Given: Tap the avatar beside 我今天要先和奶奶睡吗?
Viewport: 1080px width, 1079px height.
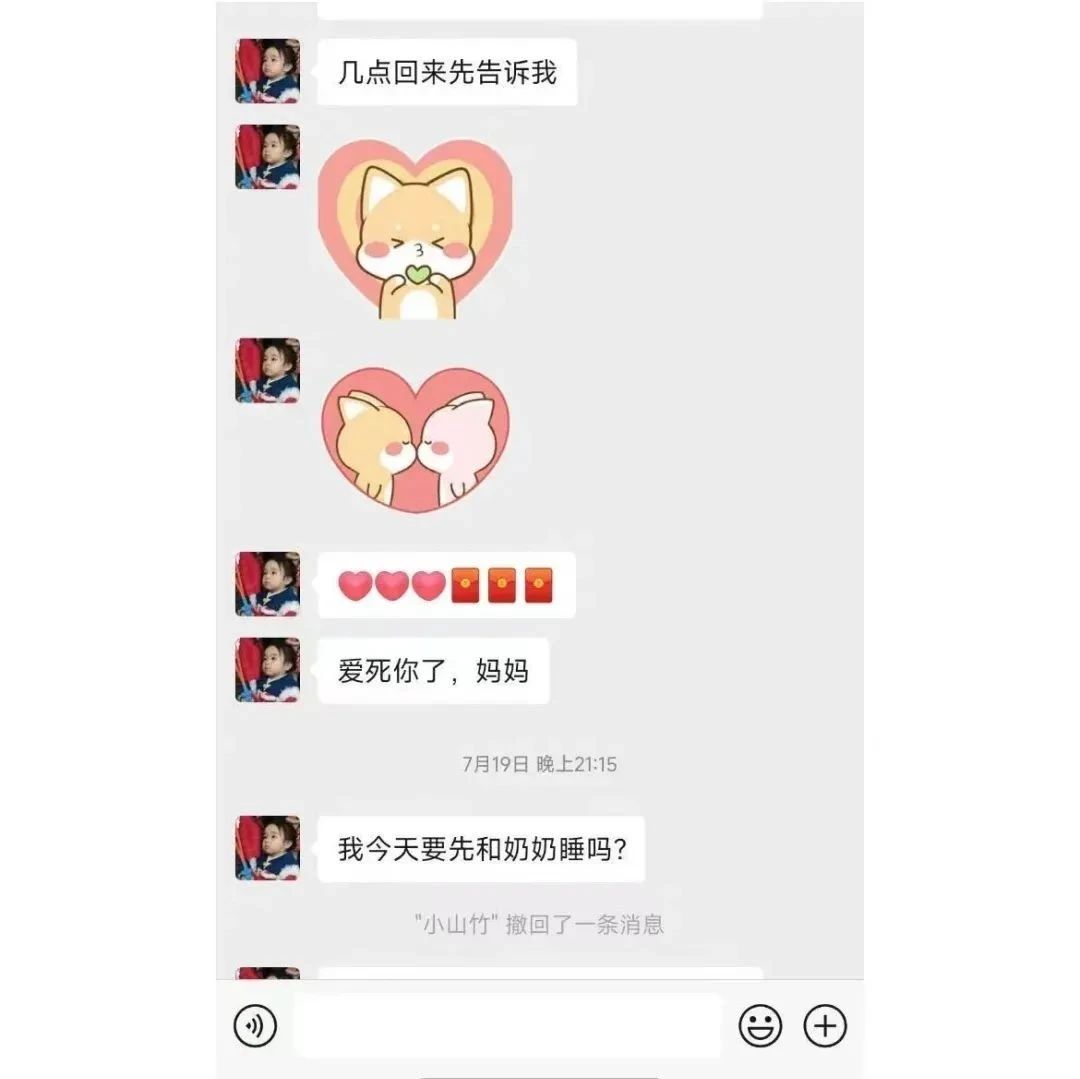Looking at the screenshot, I should pos(267,848).
